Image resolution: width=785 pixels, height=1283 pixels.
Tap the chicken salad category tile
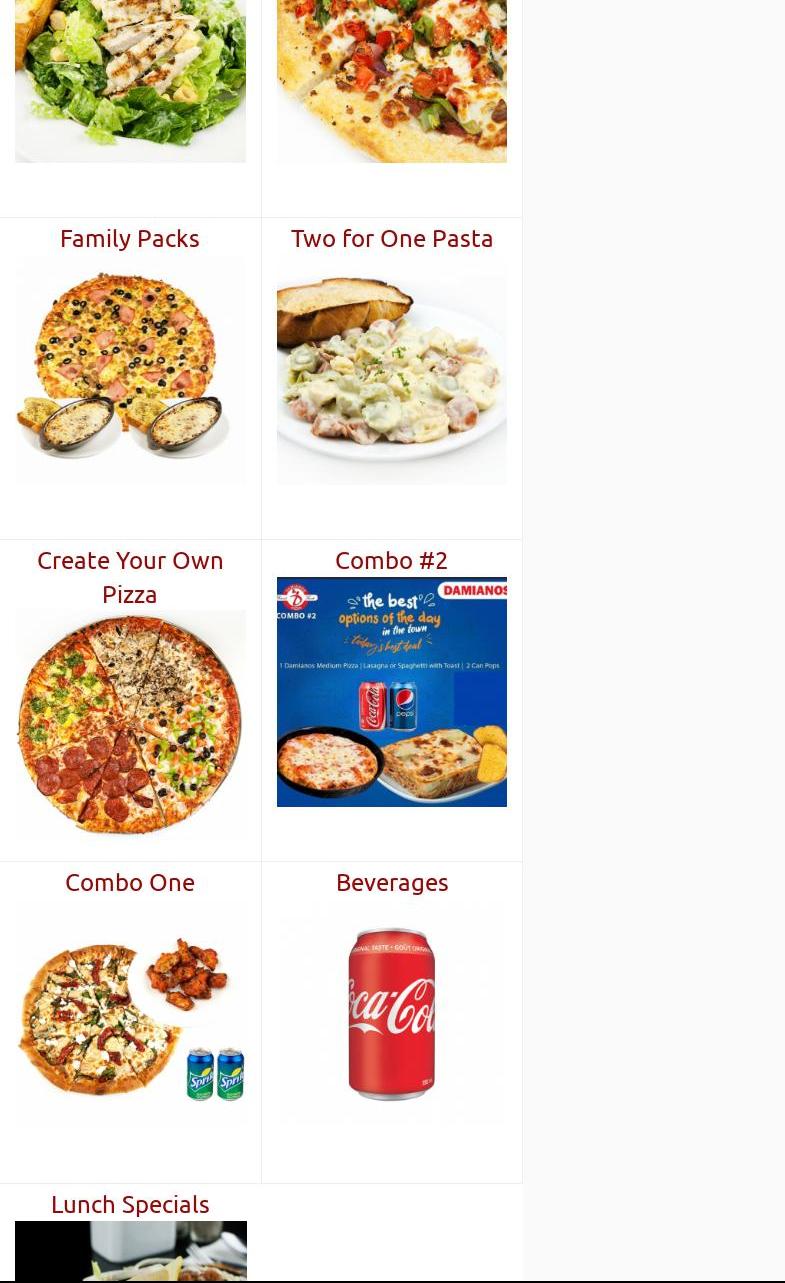[130, 81]
